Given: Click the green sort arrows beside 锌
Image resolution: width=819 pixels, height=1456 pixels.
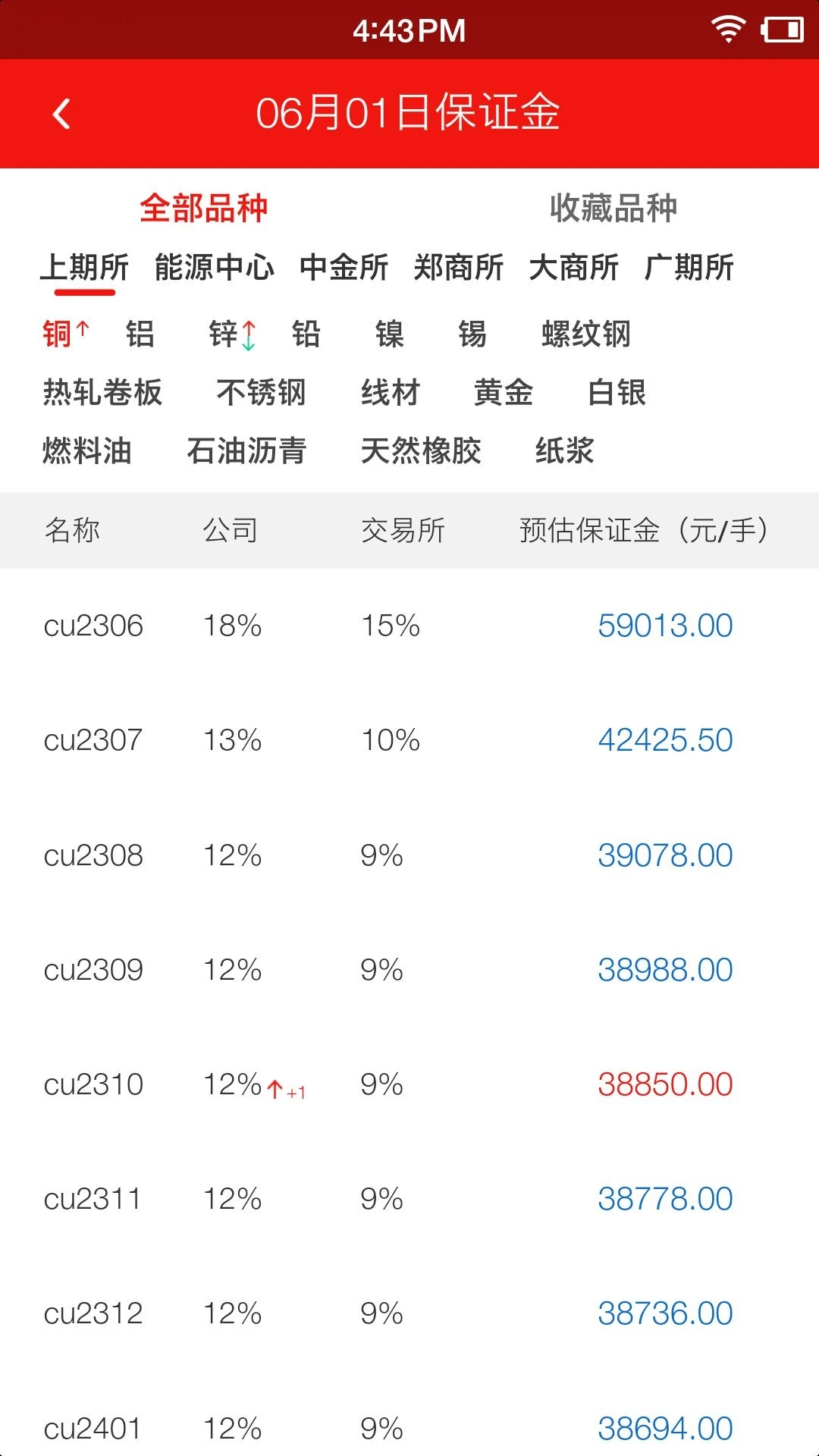Looking at the screenshot, I should click(x=250, y=335).
